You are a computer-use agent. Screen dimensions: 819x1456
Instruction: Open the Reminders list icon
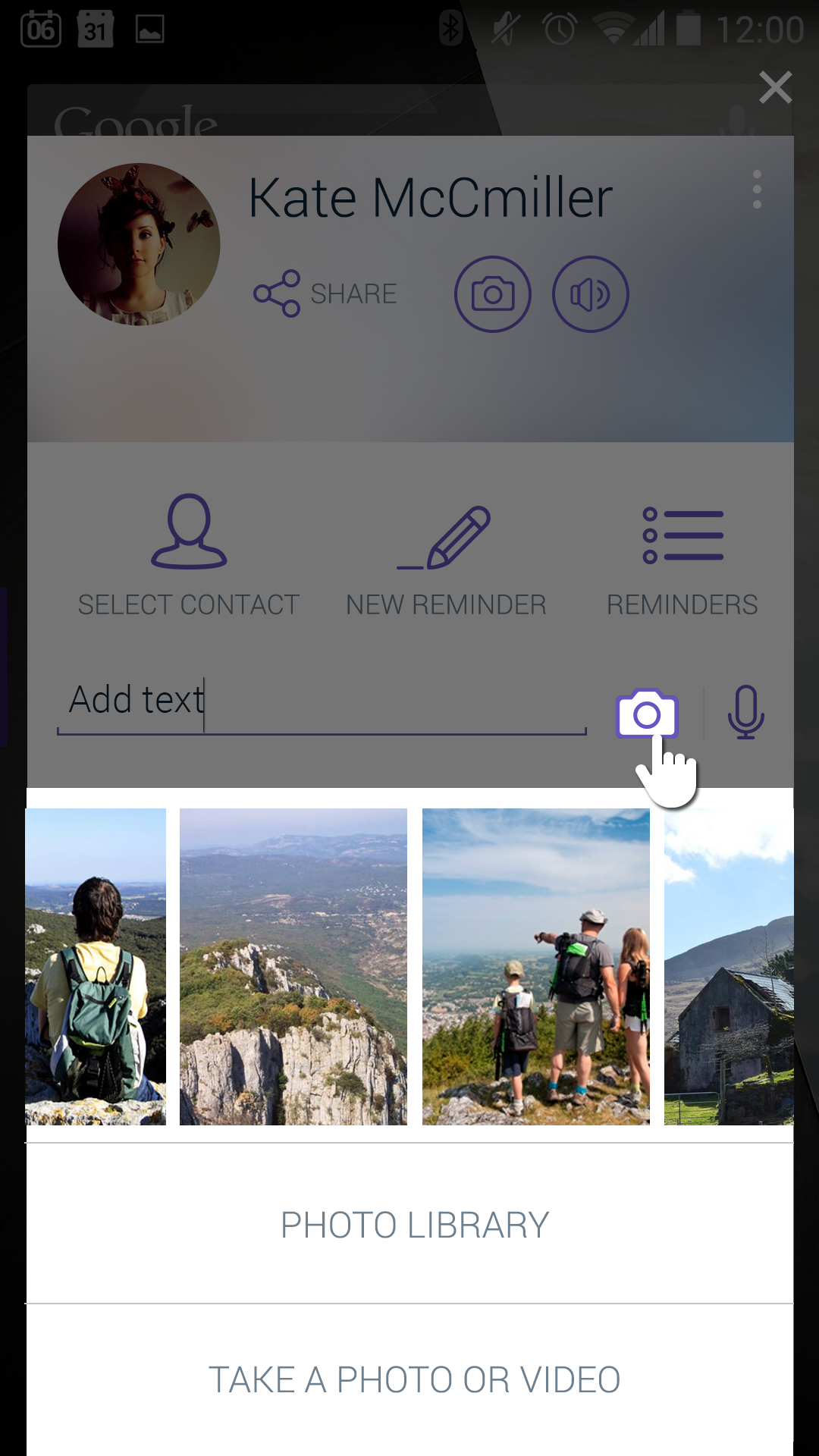(682, 535)
